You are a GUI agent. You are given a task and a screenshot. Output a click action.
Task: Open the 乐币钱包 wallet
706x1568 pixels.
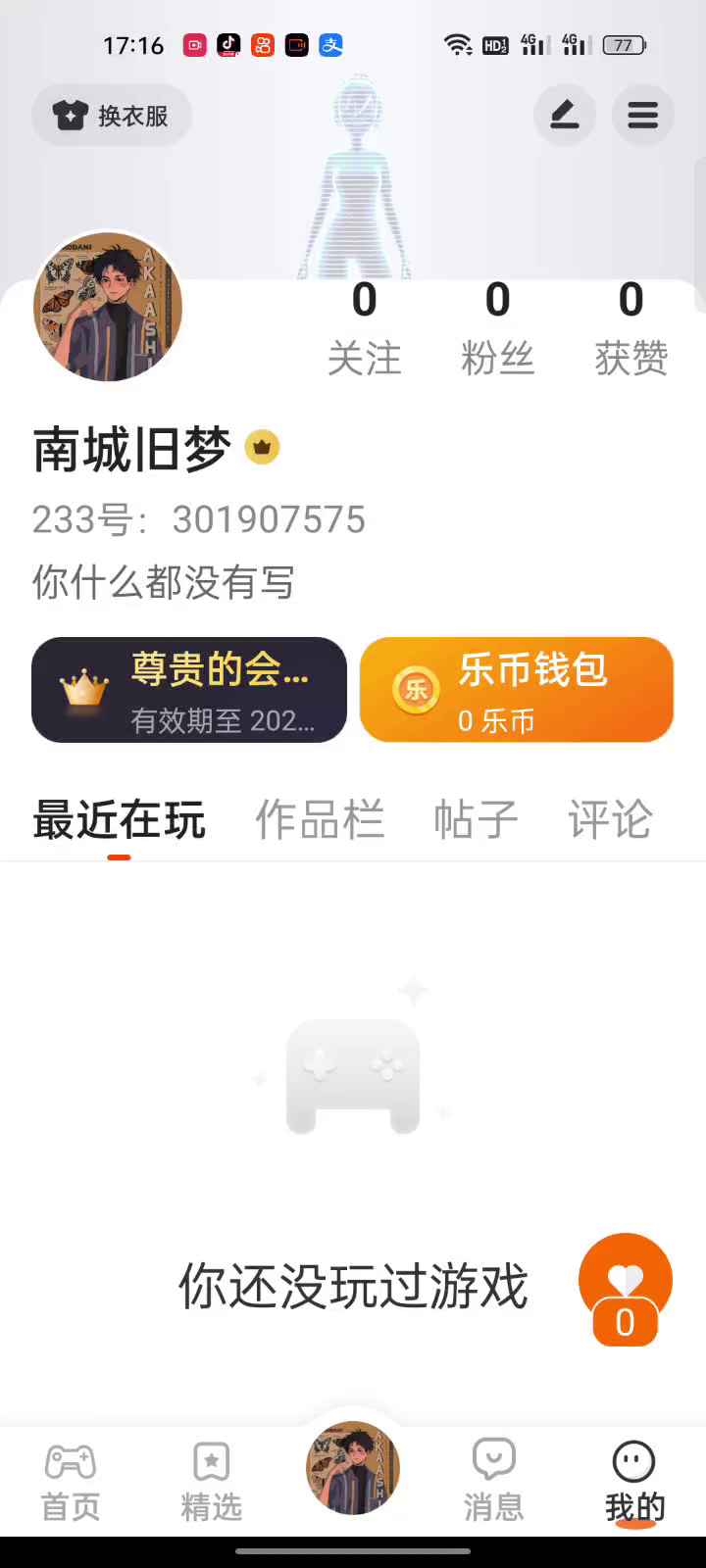[517, 690]
